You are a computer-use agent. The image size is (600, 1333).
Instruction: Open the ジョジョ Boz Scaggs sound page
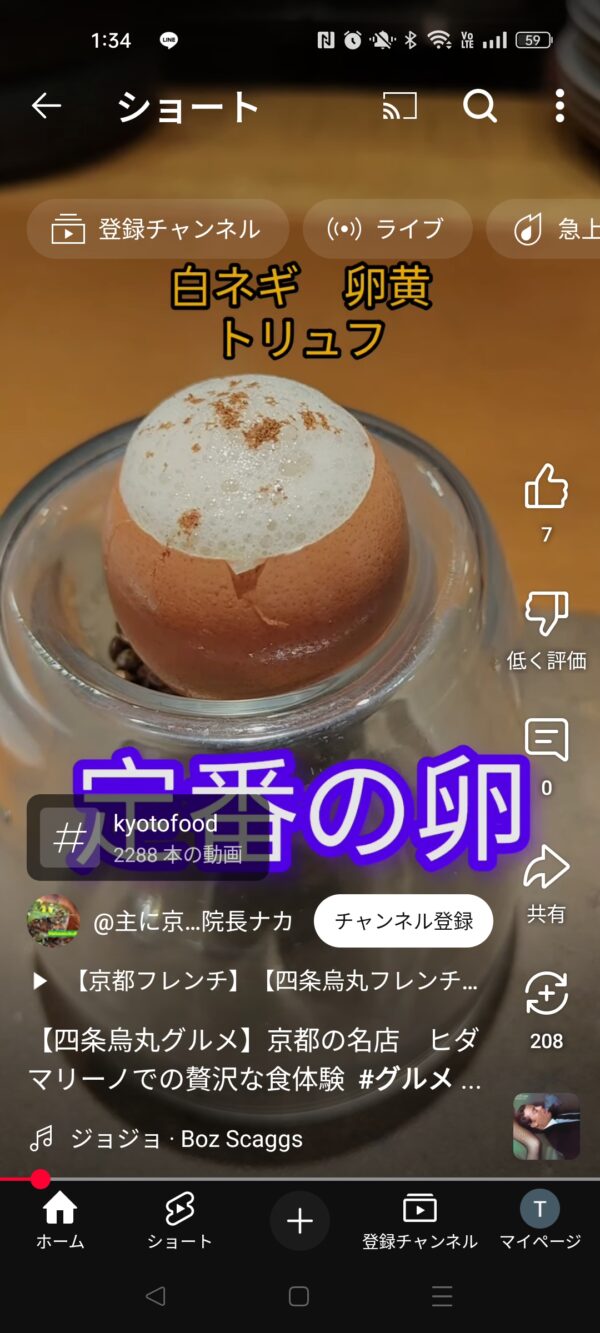coord(170,1139)
